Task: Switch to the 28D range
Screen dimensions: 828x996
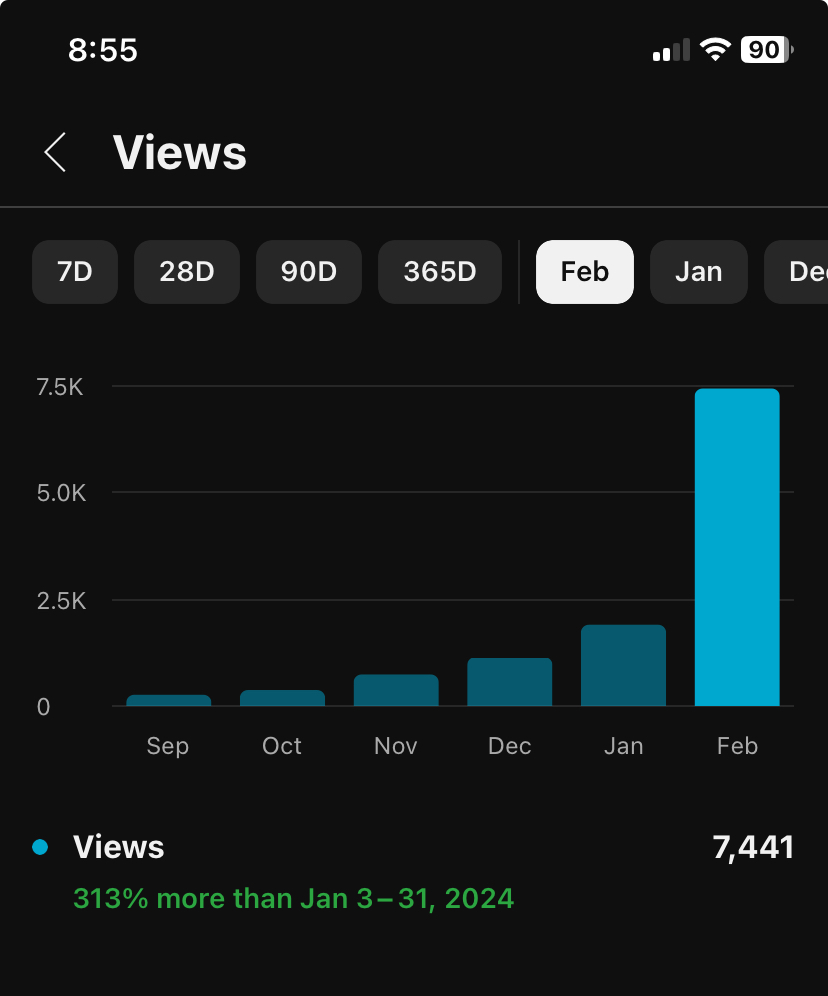Action: [x=187, y=272]
